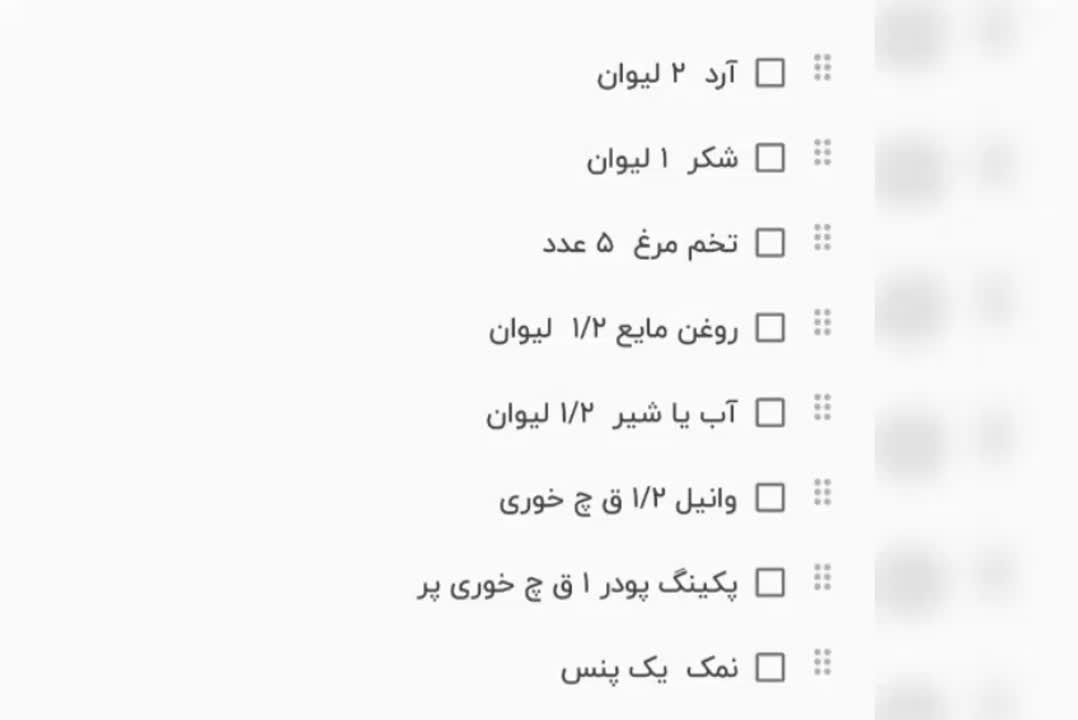
Task: Mark تخم مرغ ۵ عدد as done
Action: point(770,243)
